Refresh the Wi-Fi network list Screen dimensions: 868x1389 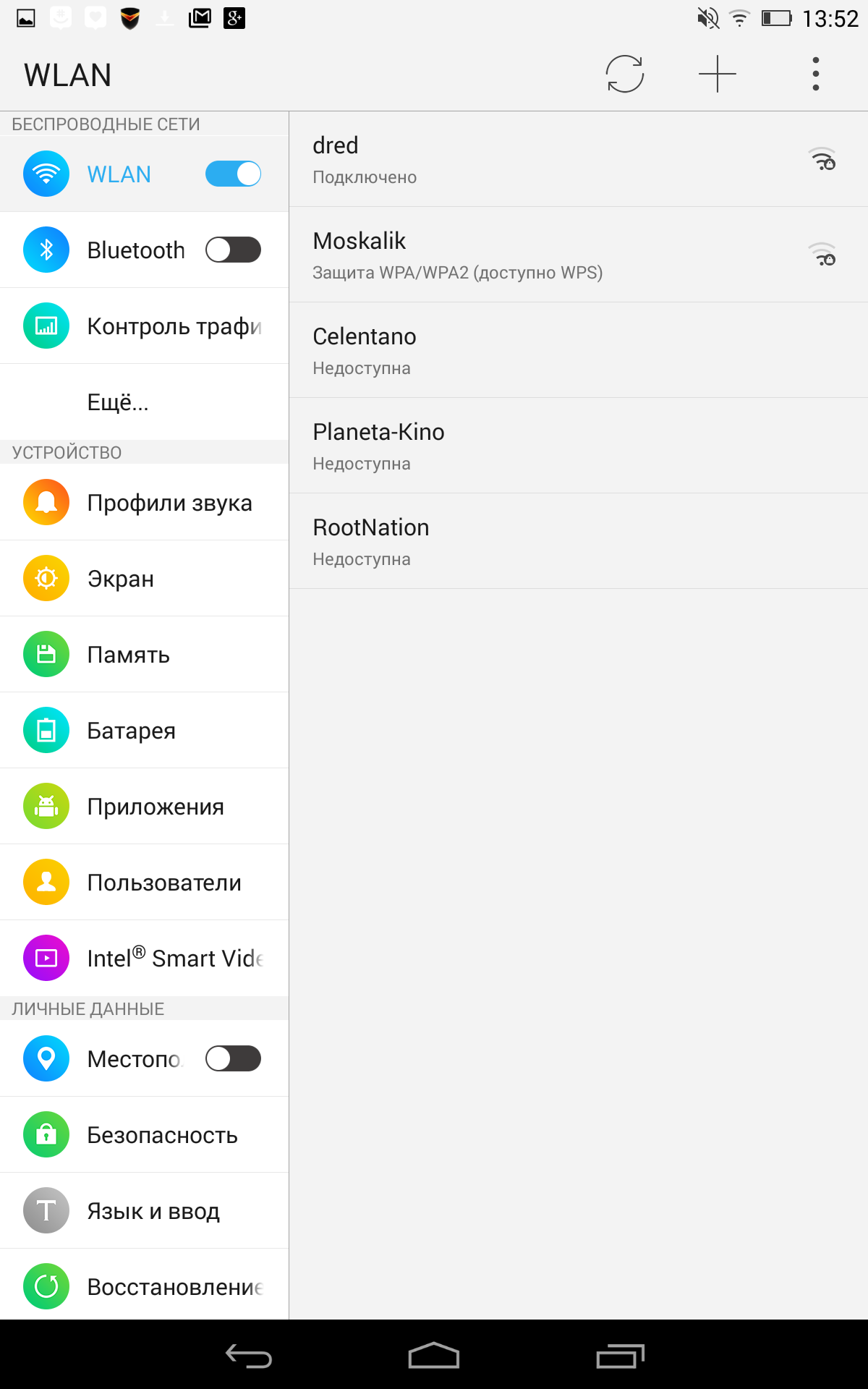coord(625,74)
